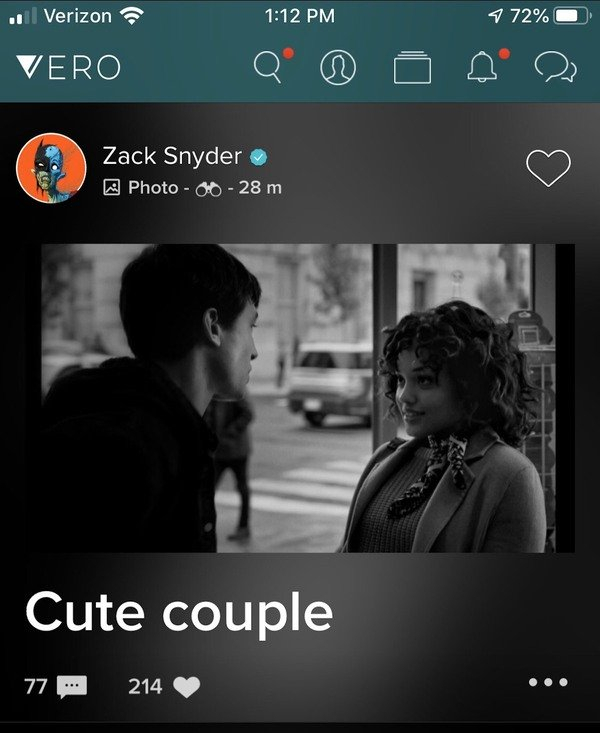This screenshot has height=733, width=600.
Task: Open the post's three-dot options menu
Action: coord(548,682)
